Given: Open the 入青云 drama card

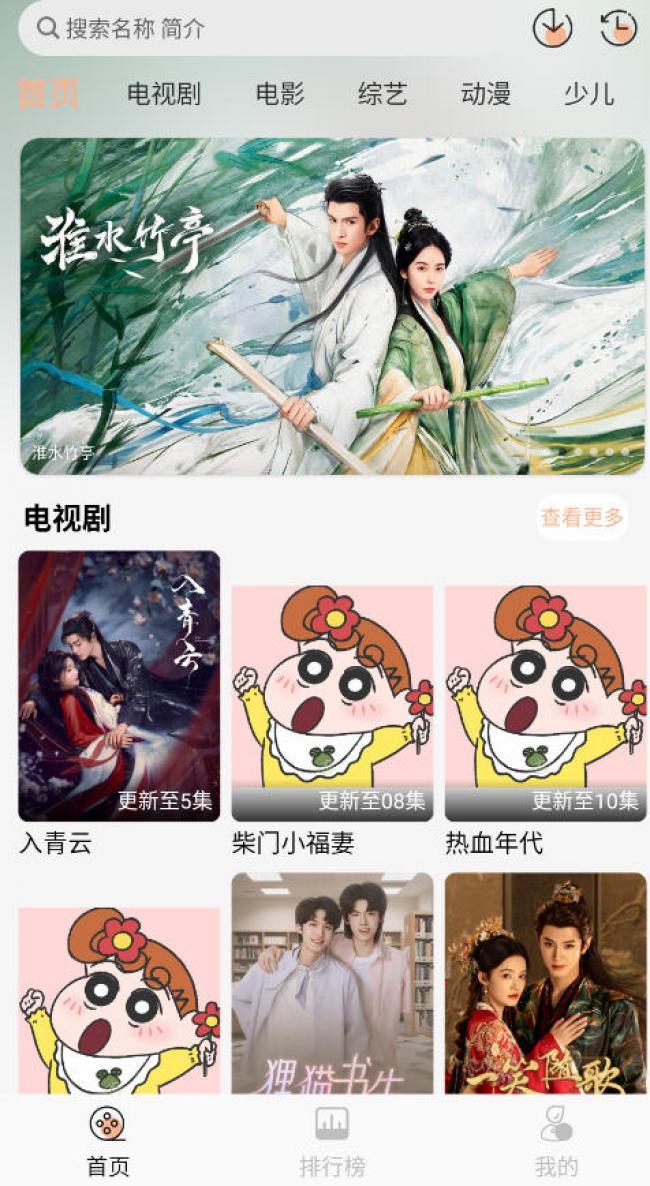Looking at the screenshot, I should click(x=119, y=703).
